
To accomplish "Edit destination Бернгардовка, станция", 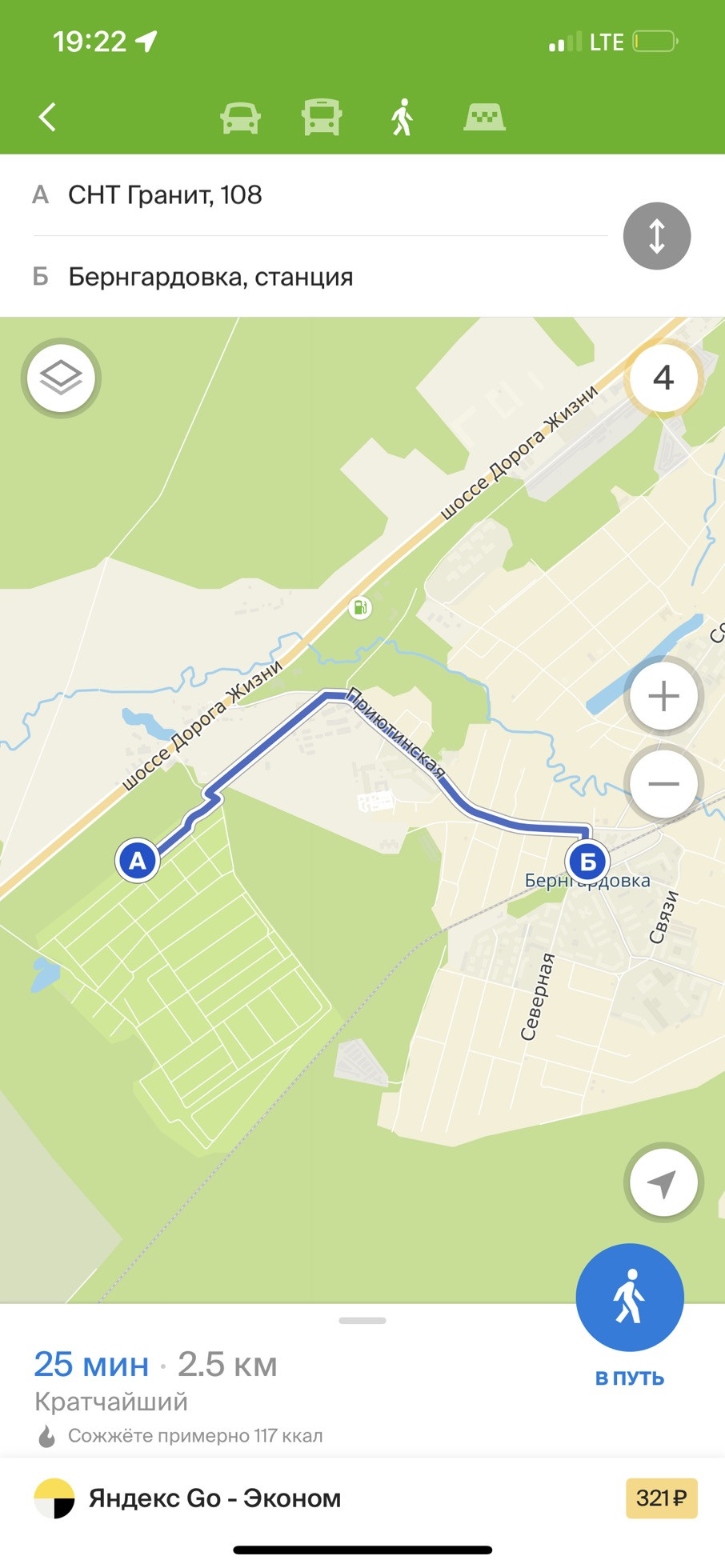I will (x=320, y=277).
